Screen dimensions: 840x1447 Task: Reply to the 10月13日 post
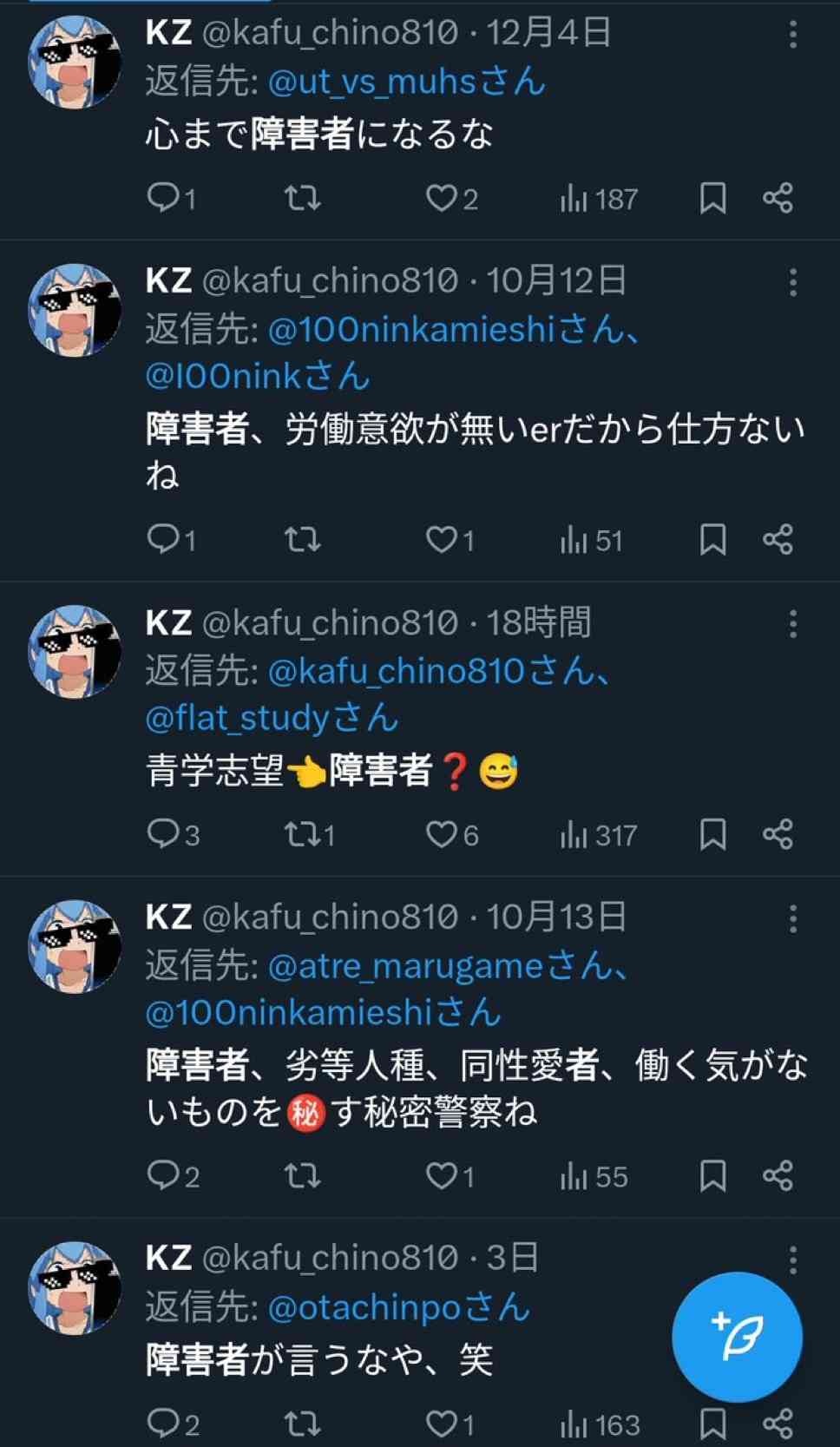point(163,1176)
